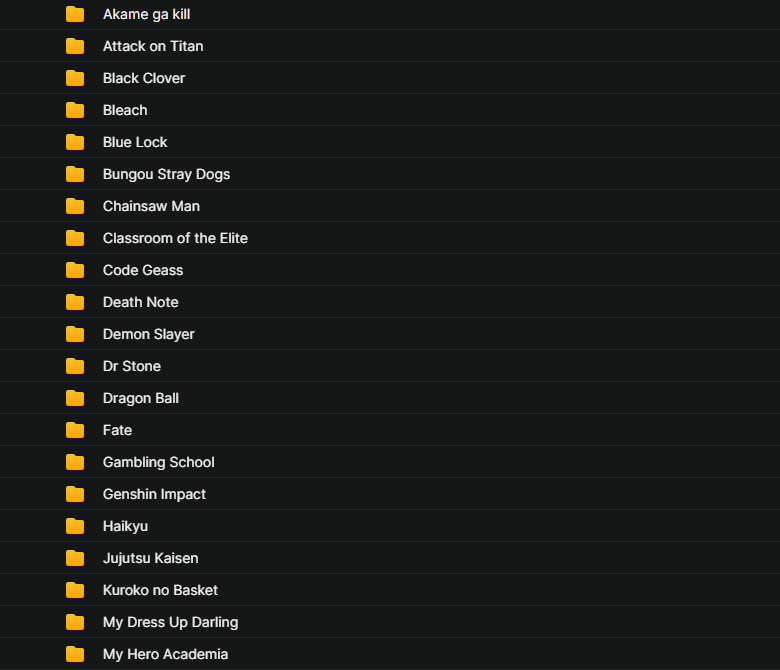
Task: Tap the Blue Lock folder
Action: [x=134, y=142]
